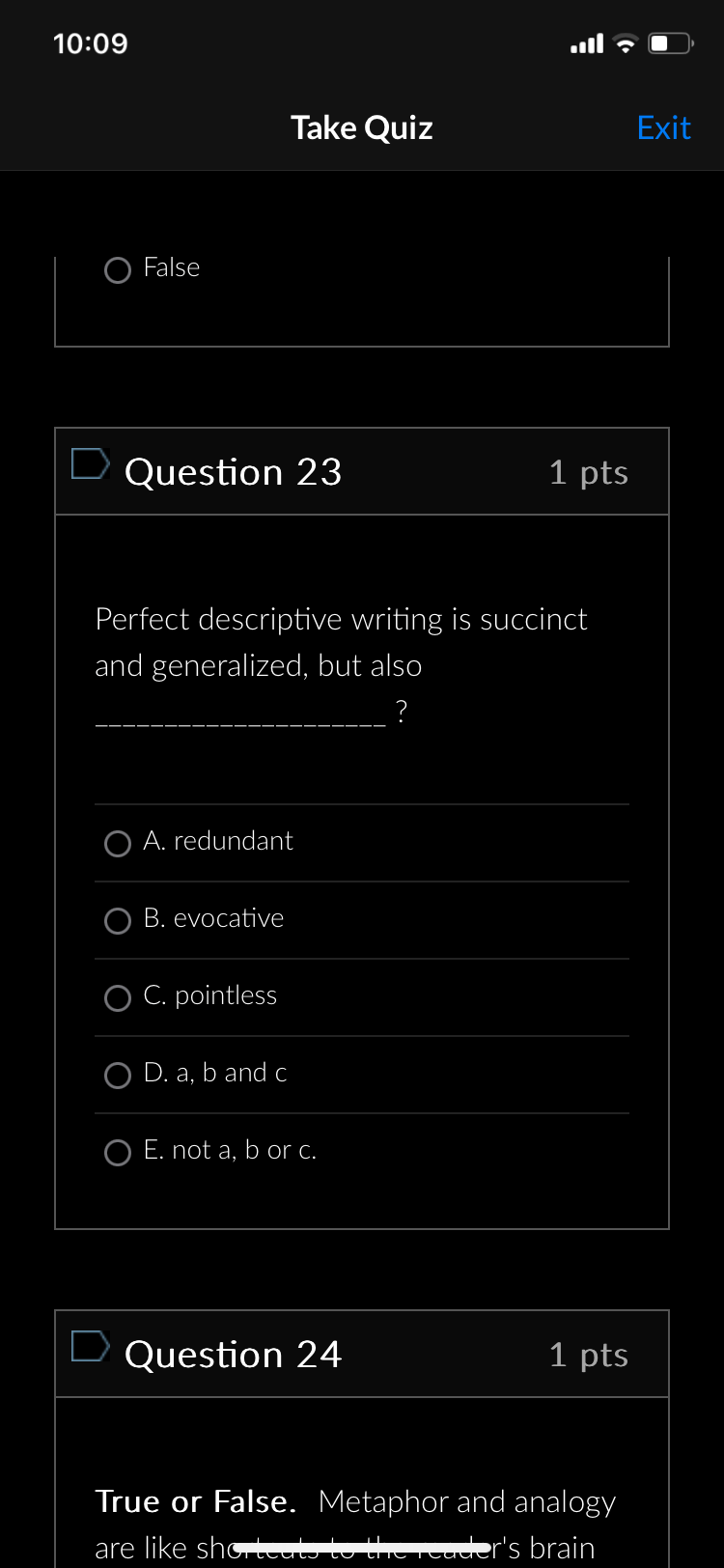Tap the Take Quiz title

361,126
